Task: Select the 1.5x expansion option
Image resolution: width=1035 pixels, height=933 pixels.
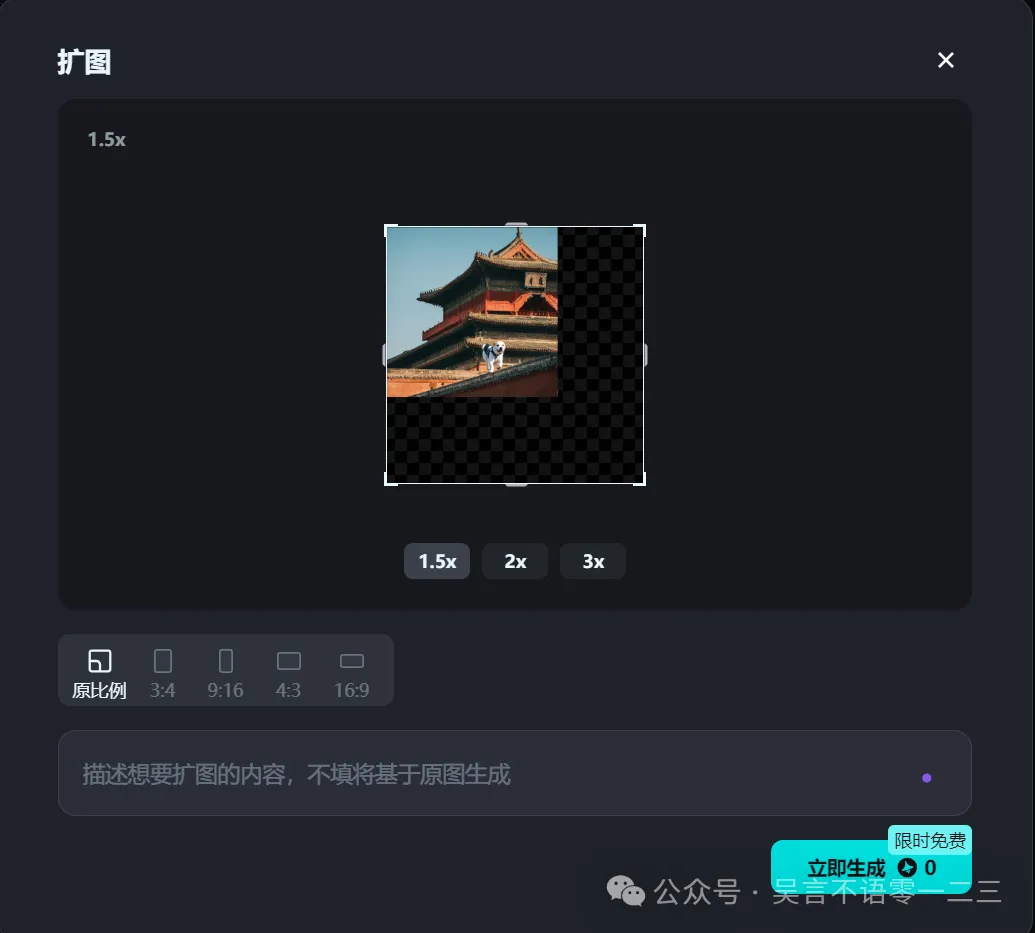Action: pyautogui.click(x=437, y=561)
